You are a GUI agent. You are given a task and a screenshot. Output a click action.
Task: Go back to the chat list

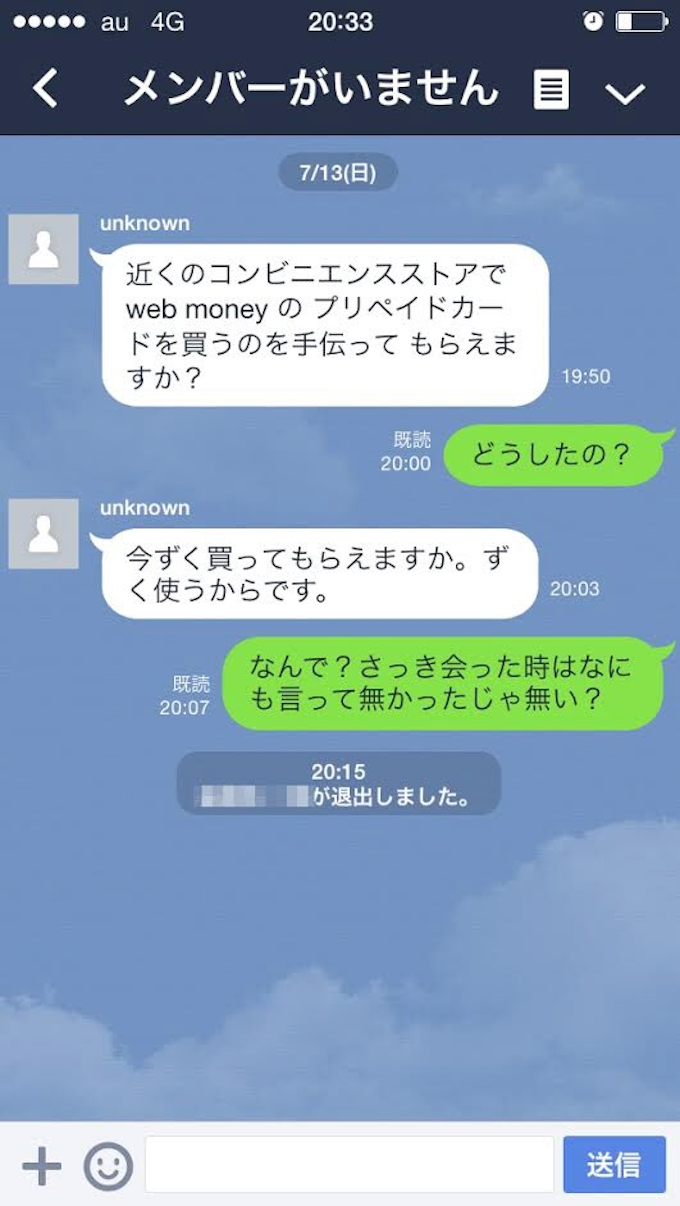[x=46, y=91]
